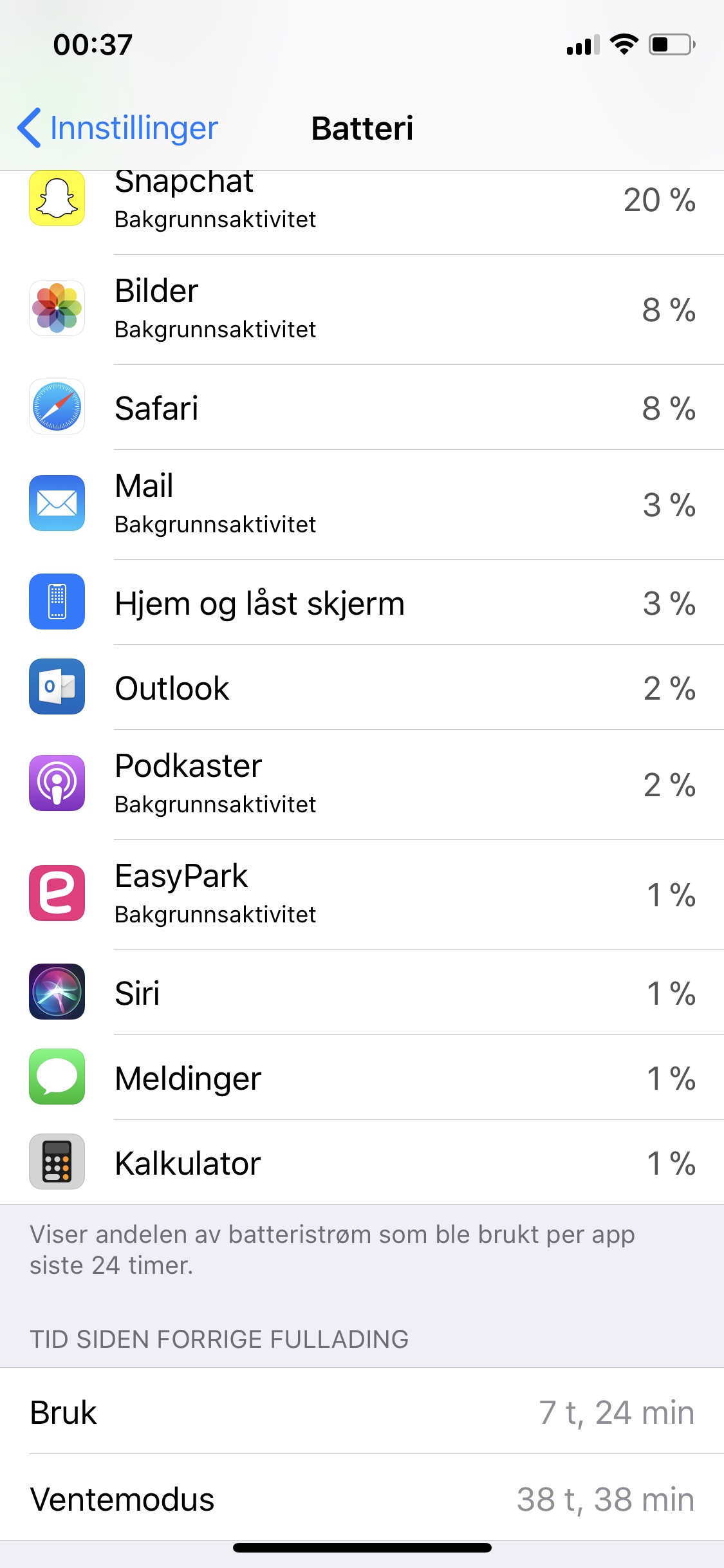The image size is (724, 1568).
Task: Select the Podkaster battery usage row
Action: 360,784
